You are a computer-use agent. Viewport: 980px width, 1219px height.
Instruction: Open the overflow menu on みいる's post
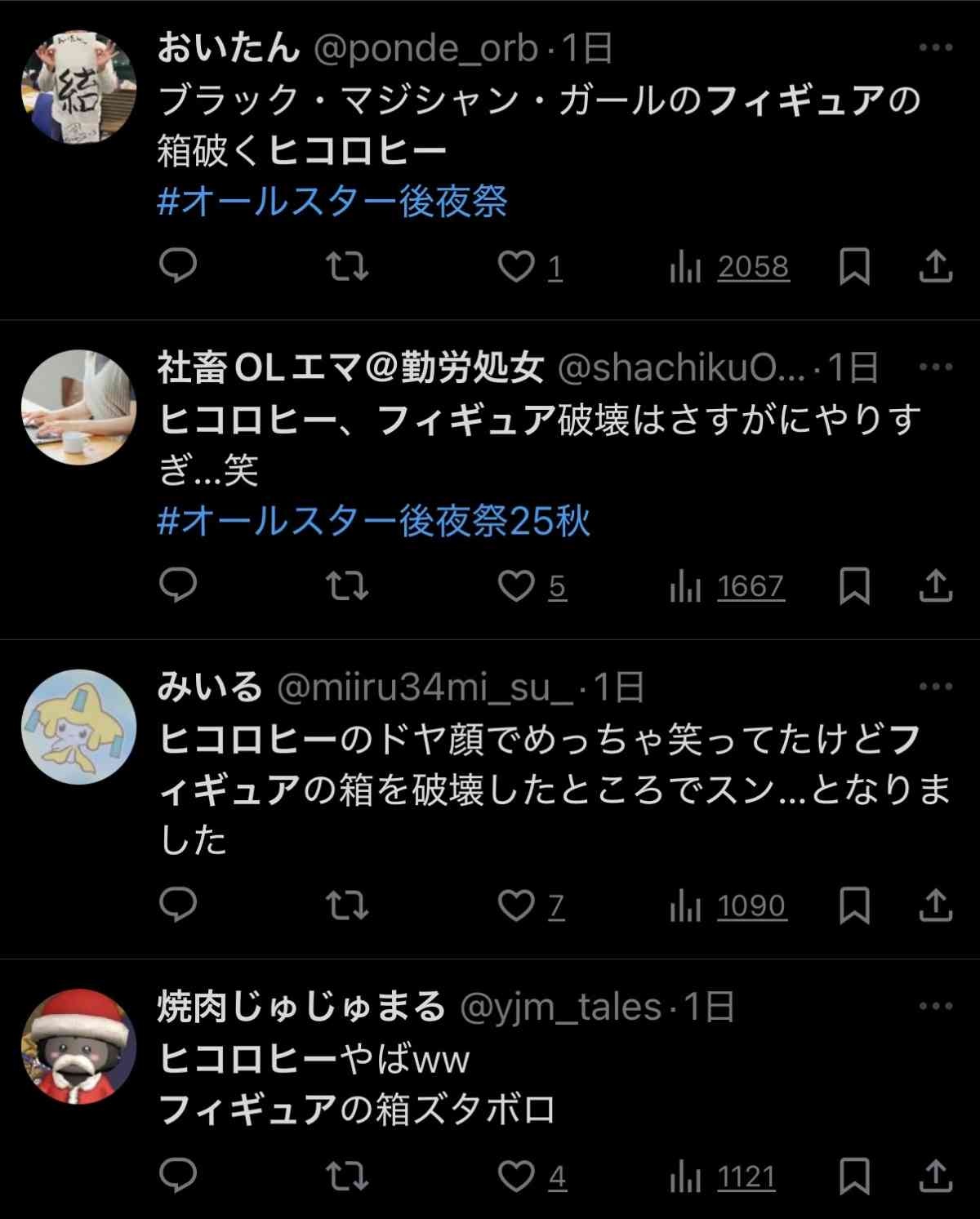pyautogui.click(x=935, y=687)
